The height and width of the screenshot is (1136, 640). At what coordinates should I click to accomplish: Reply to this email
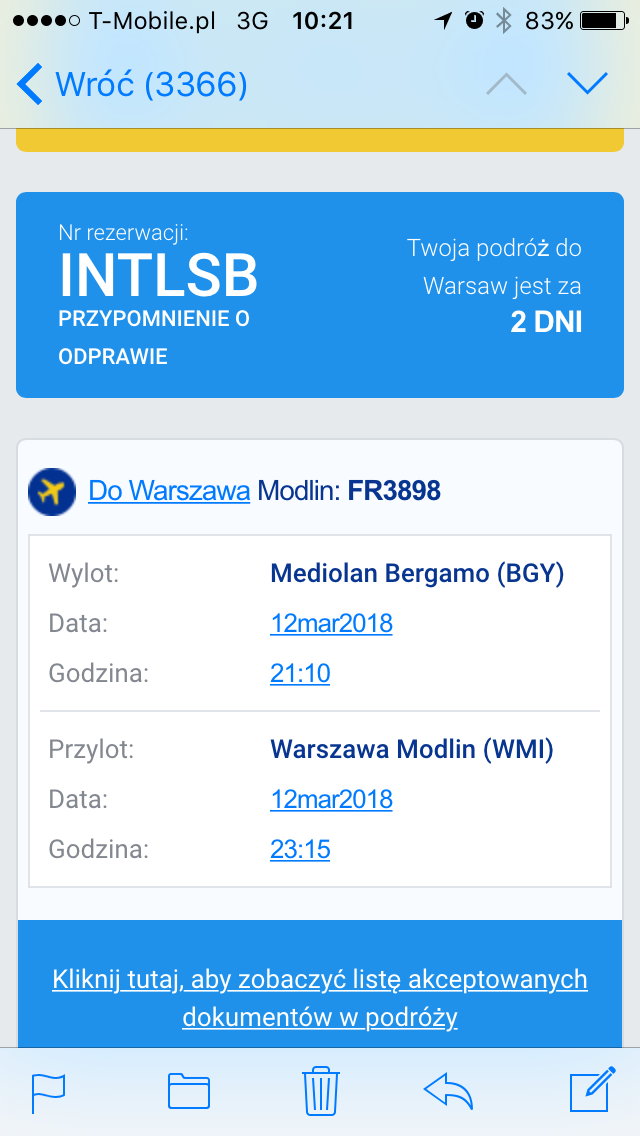[448, 1092]
